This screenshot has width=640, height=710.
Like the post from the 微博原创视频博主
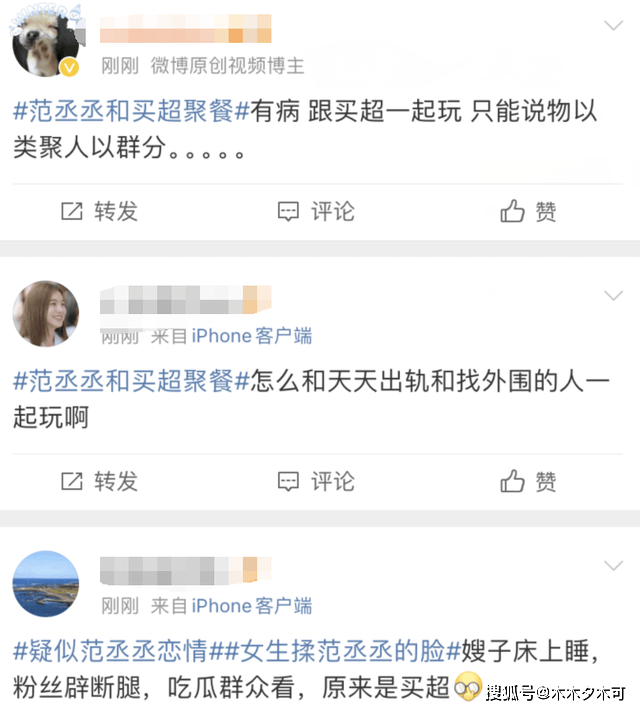pos(528,212)
